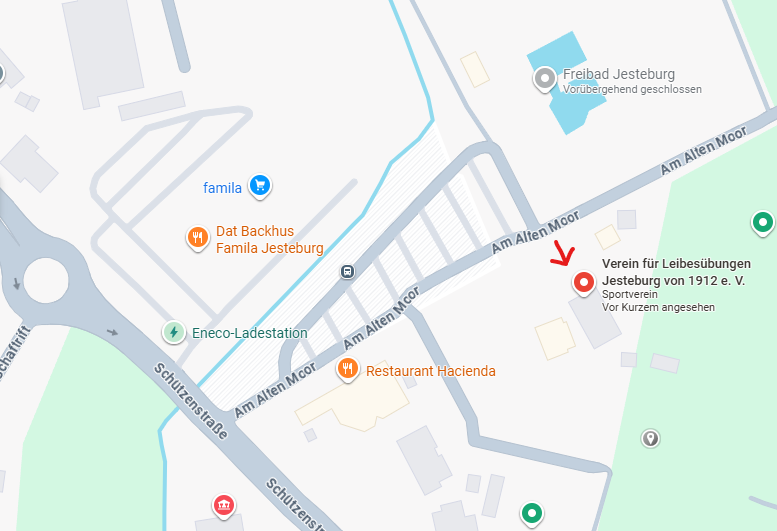Select the famila supermarket pin
777x531 pixels.
point(260,185)
